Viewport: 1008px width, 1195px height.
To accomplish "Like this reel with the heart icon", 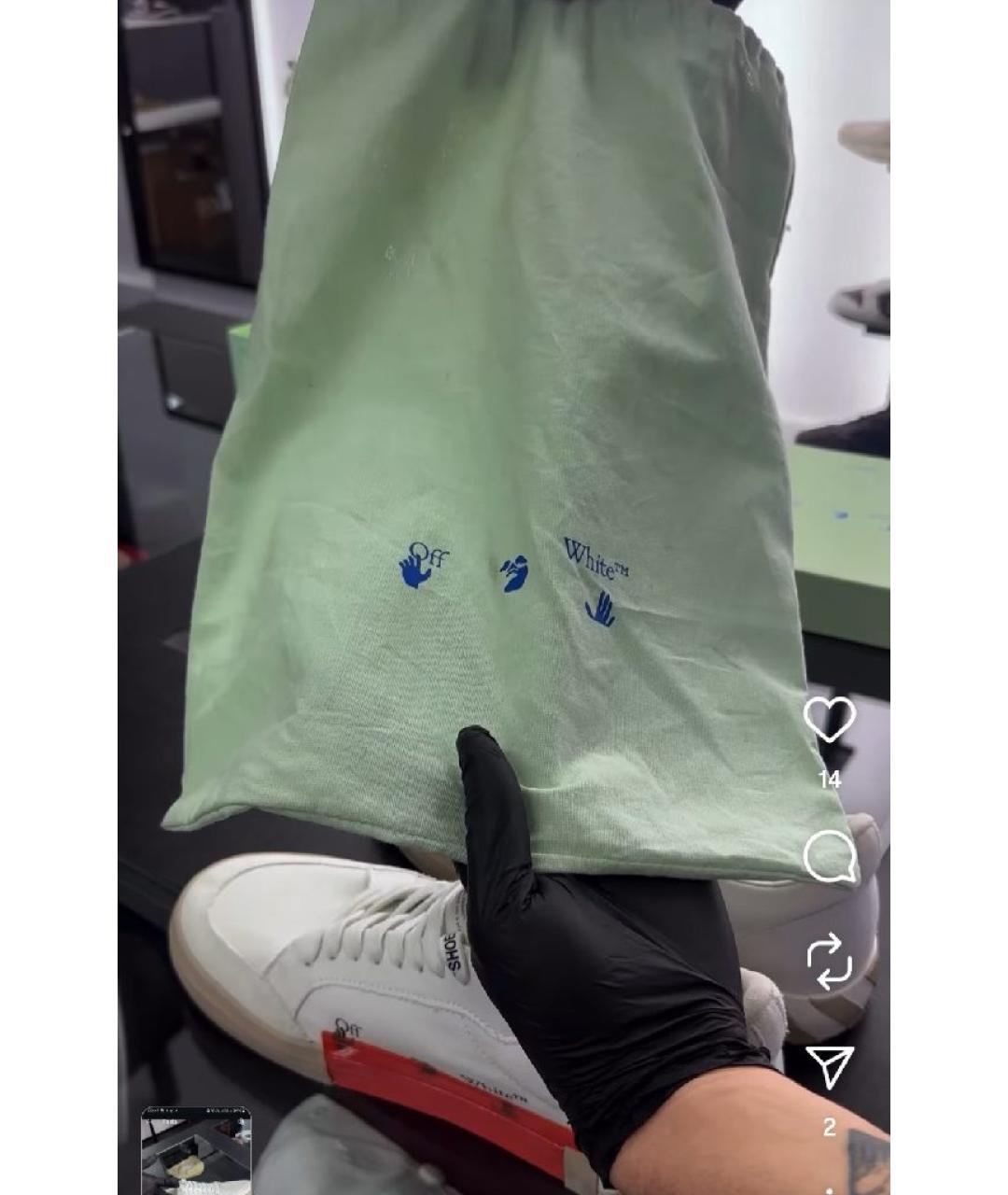I will [x=829, y=720].
